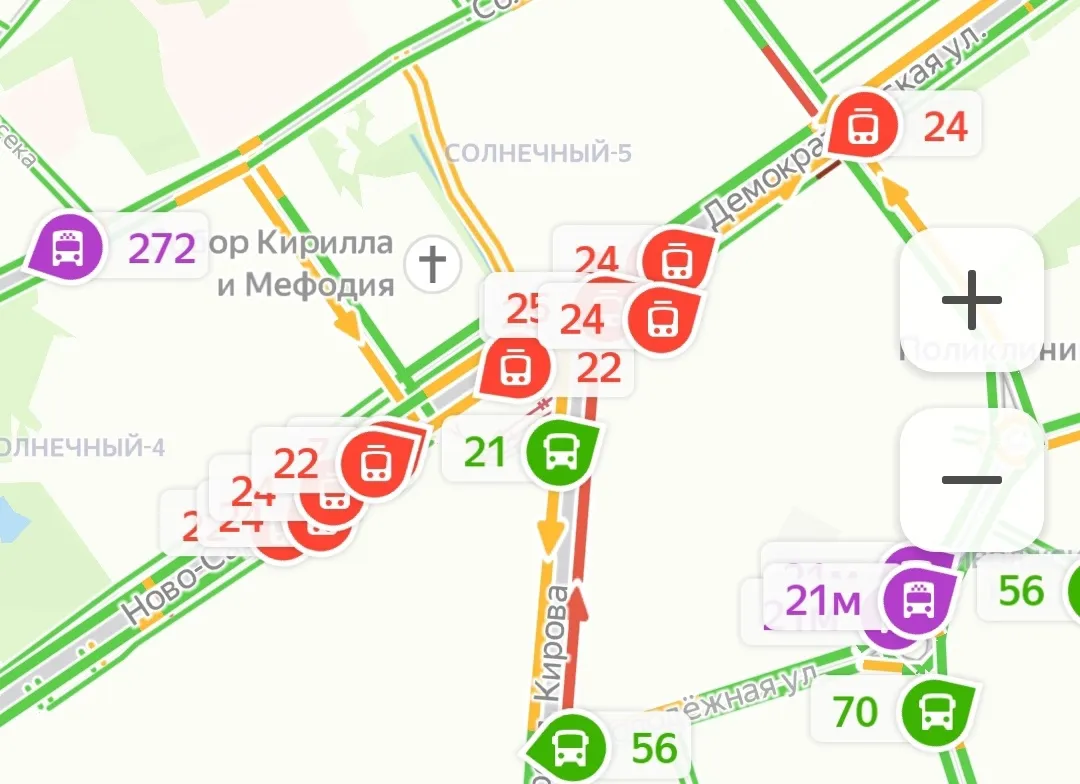This screenshot has width=1080, height=784.
Task: Open the green bus 21 marker
Action: 562,452
